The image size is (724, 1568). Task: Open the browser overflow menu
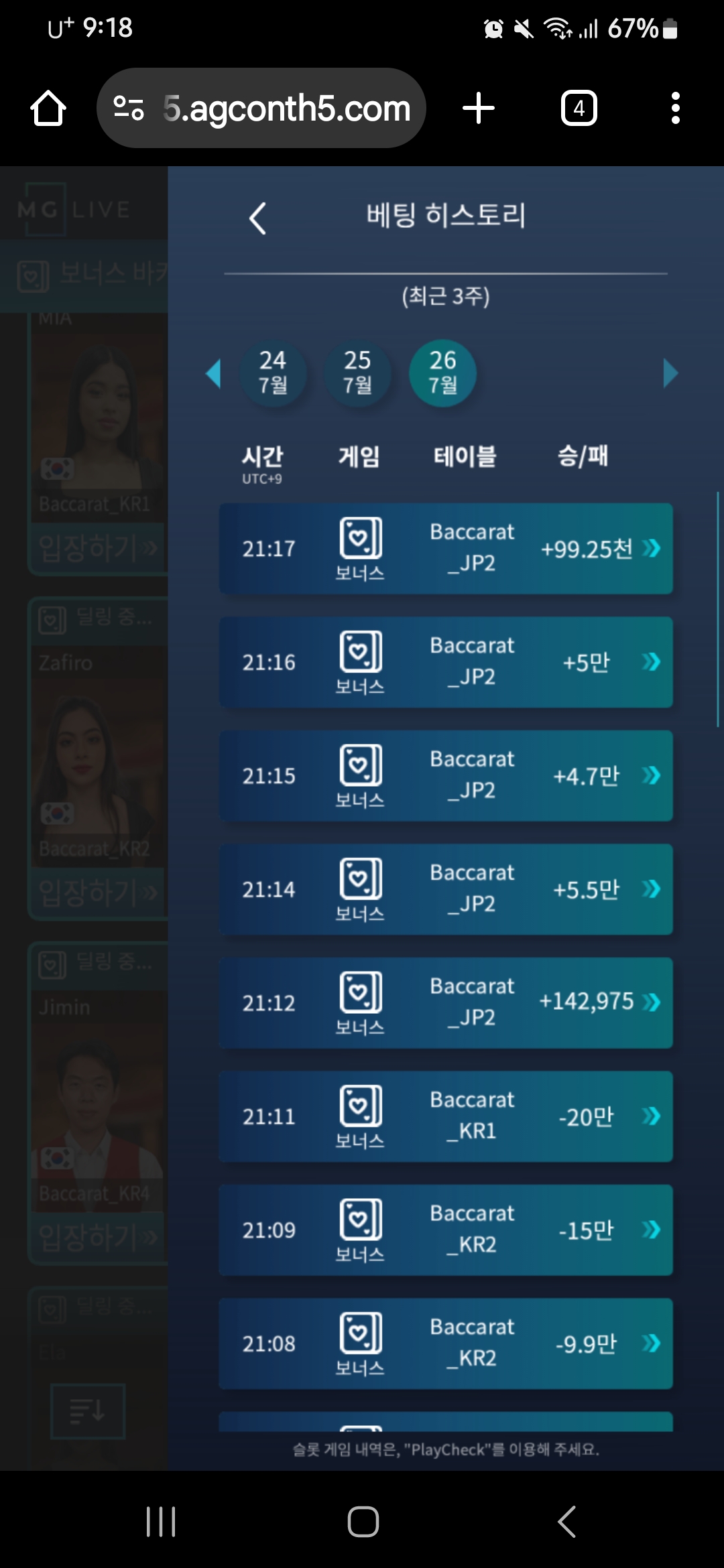pyautogui.click(x=675, y=109)
